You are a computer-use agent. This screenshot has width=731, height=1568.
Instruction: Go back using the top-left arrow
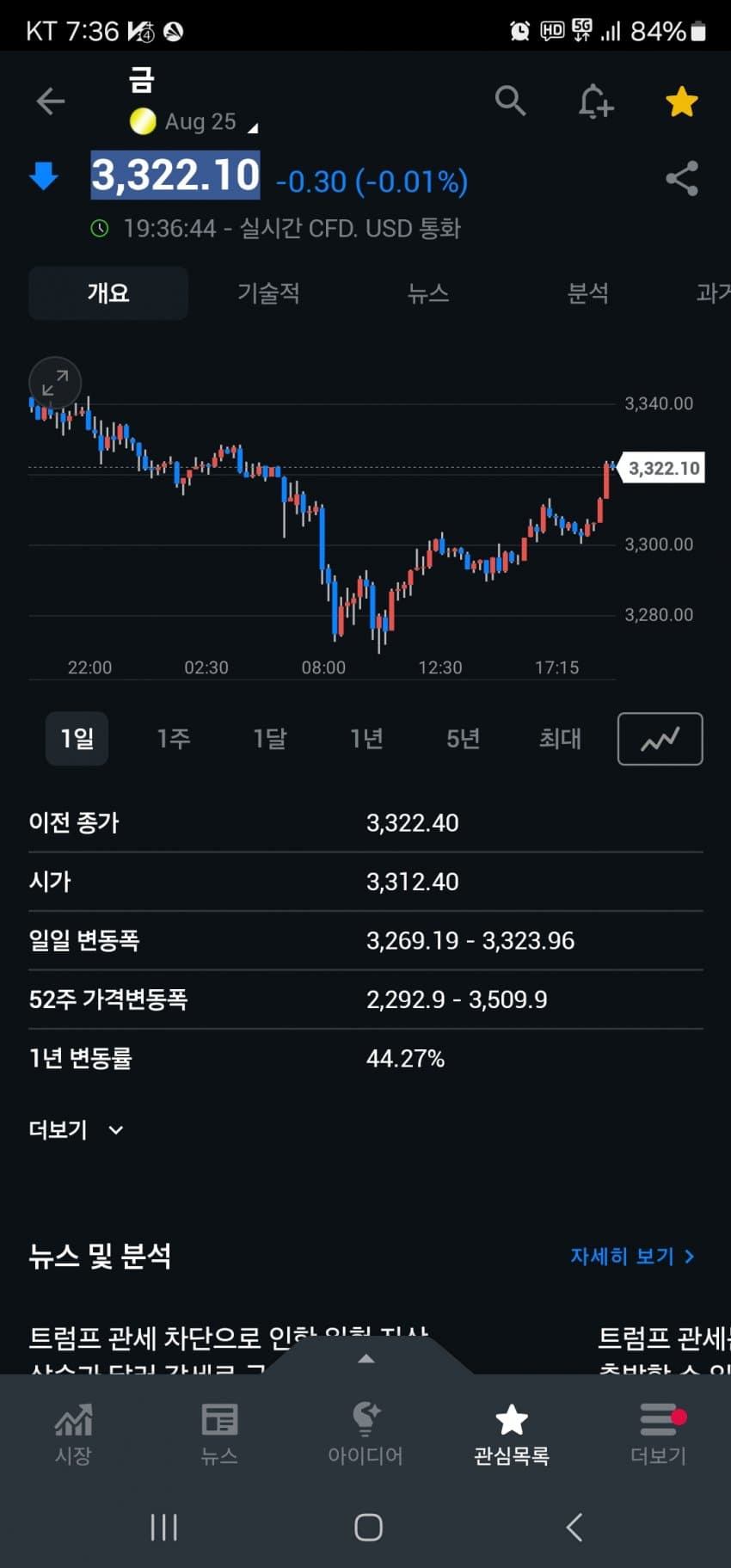tap(51, 101)
